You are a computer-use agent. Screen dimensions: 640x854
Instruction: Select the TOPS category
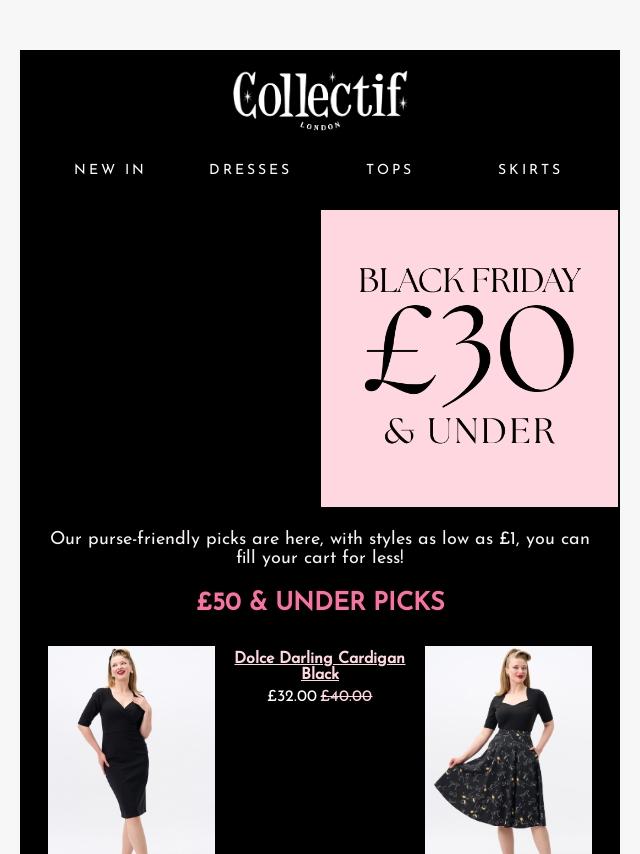[x=389, y=170]
